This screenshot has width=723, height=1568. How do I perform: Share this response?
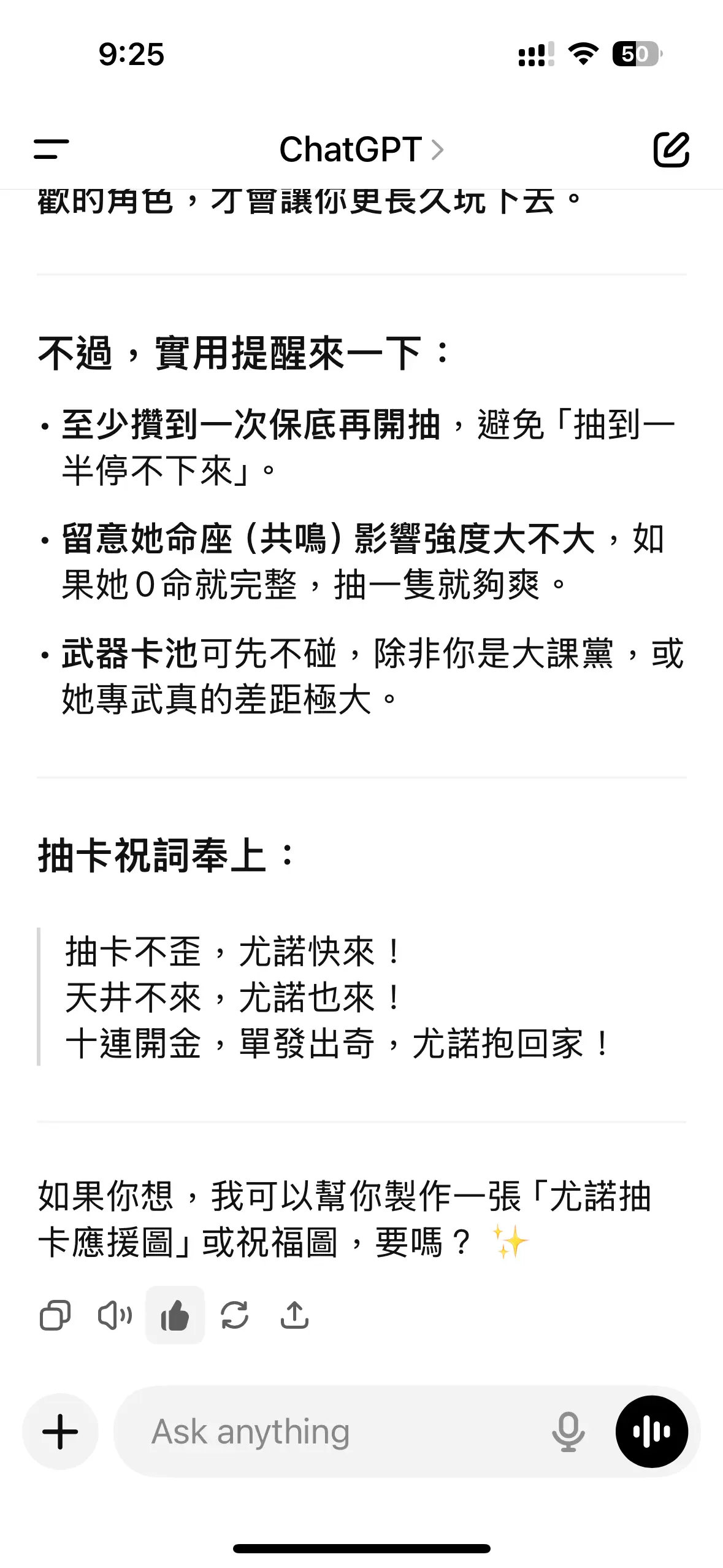[294, 1315]
